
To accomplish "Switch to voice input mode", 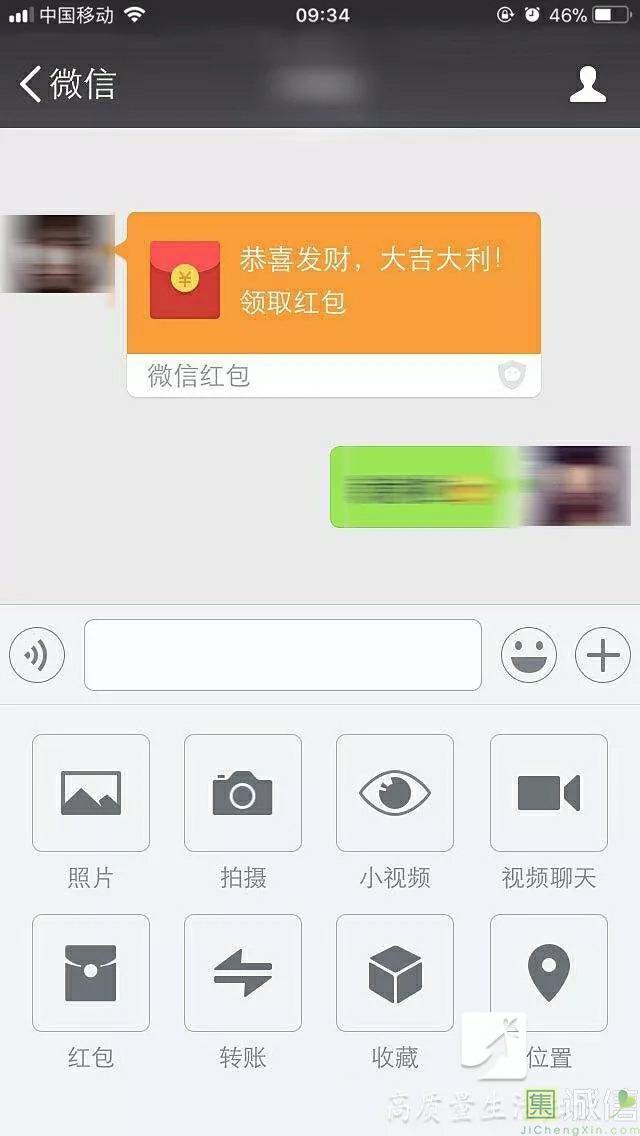I will (37, 656).
